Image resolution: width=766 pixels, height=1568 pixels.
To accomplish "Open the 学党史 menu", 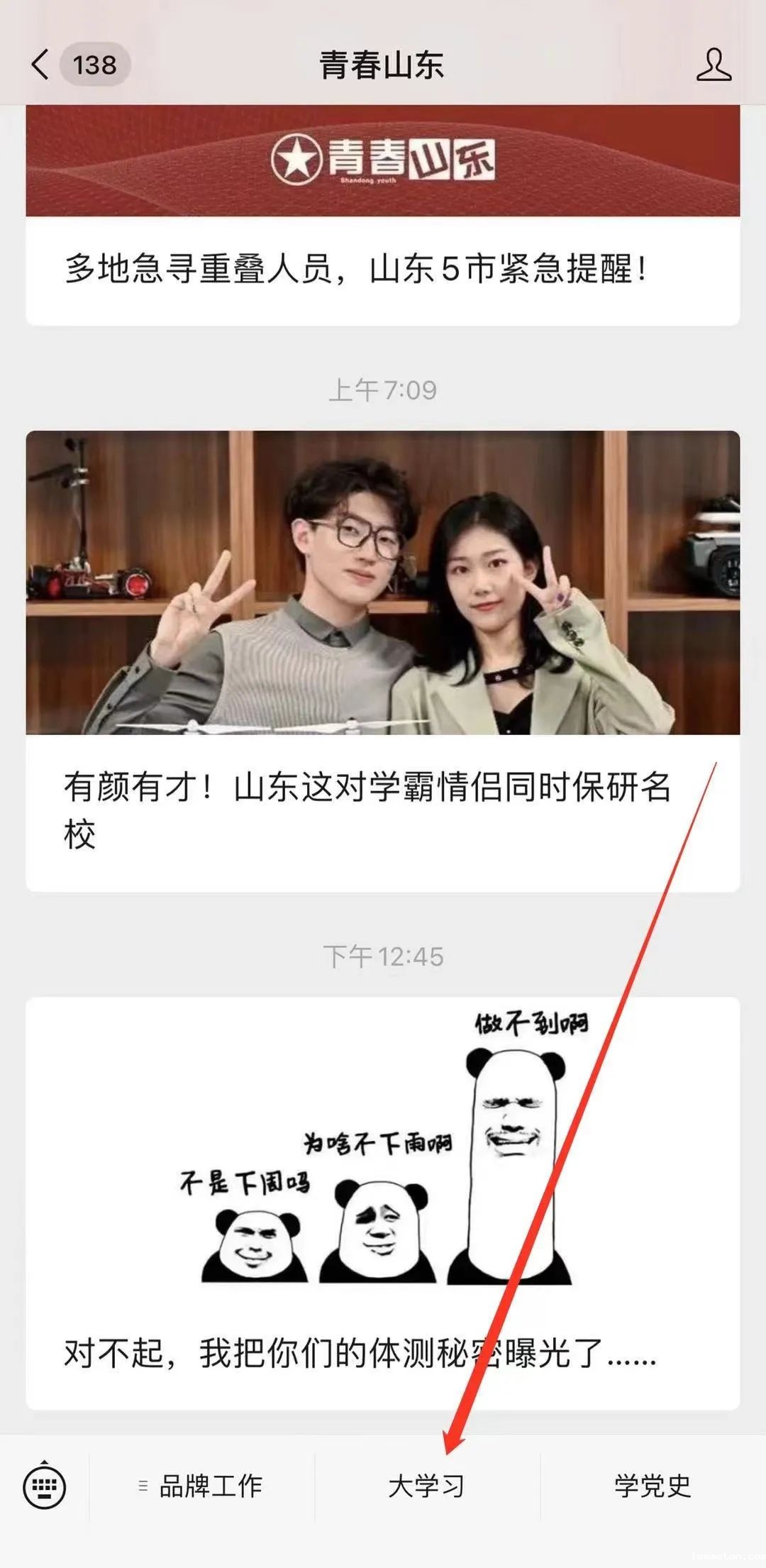I will click(652, 1485).
